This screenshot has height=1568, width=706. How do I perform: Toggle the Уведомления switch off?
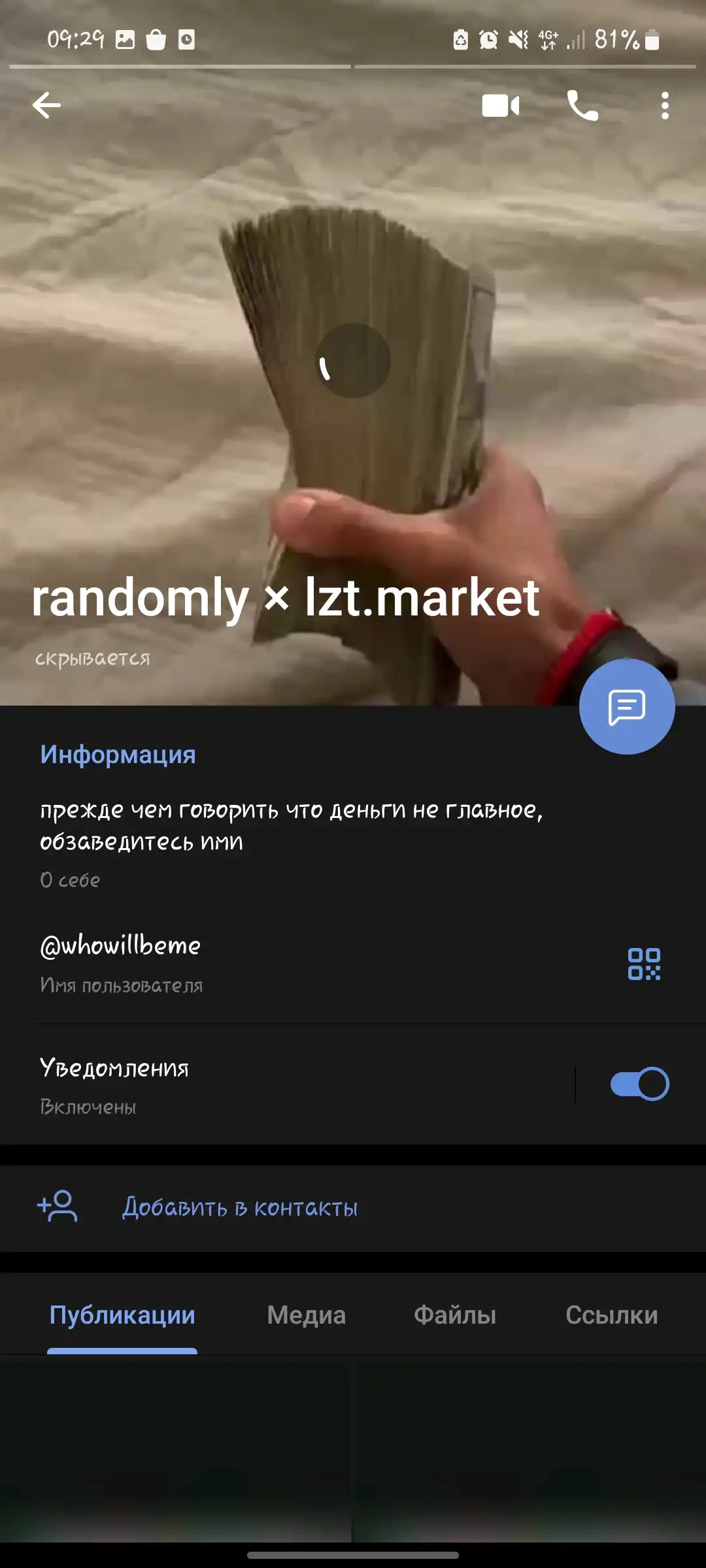pyautogui.click(x=640, y=1084)
